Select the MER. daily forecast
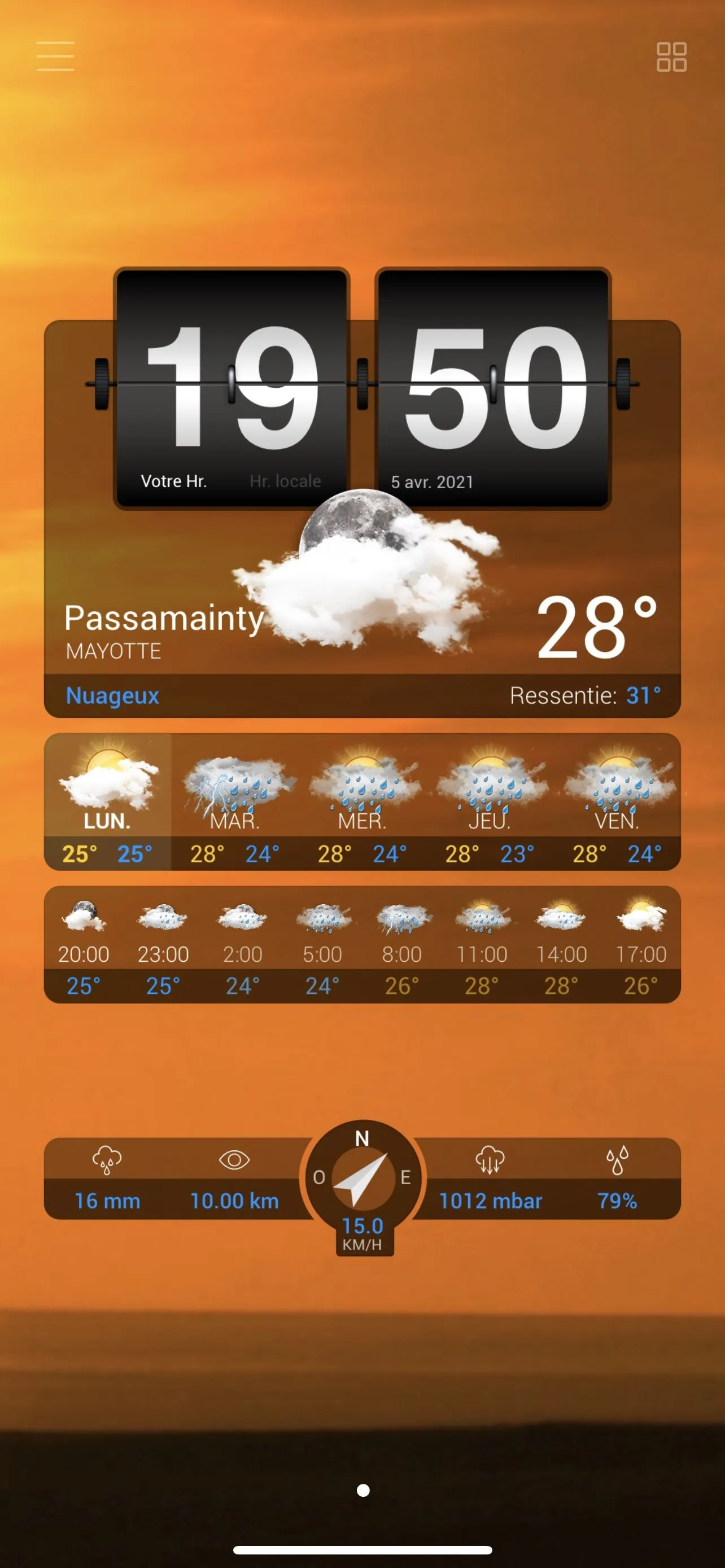725x1568 pixels. tap(362, 801)
